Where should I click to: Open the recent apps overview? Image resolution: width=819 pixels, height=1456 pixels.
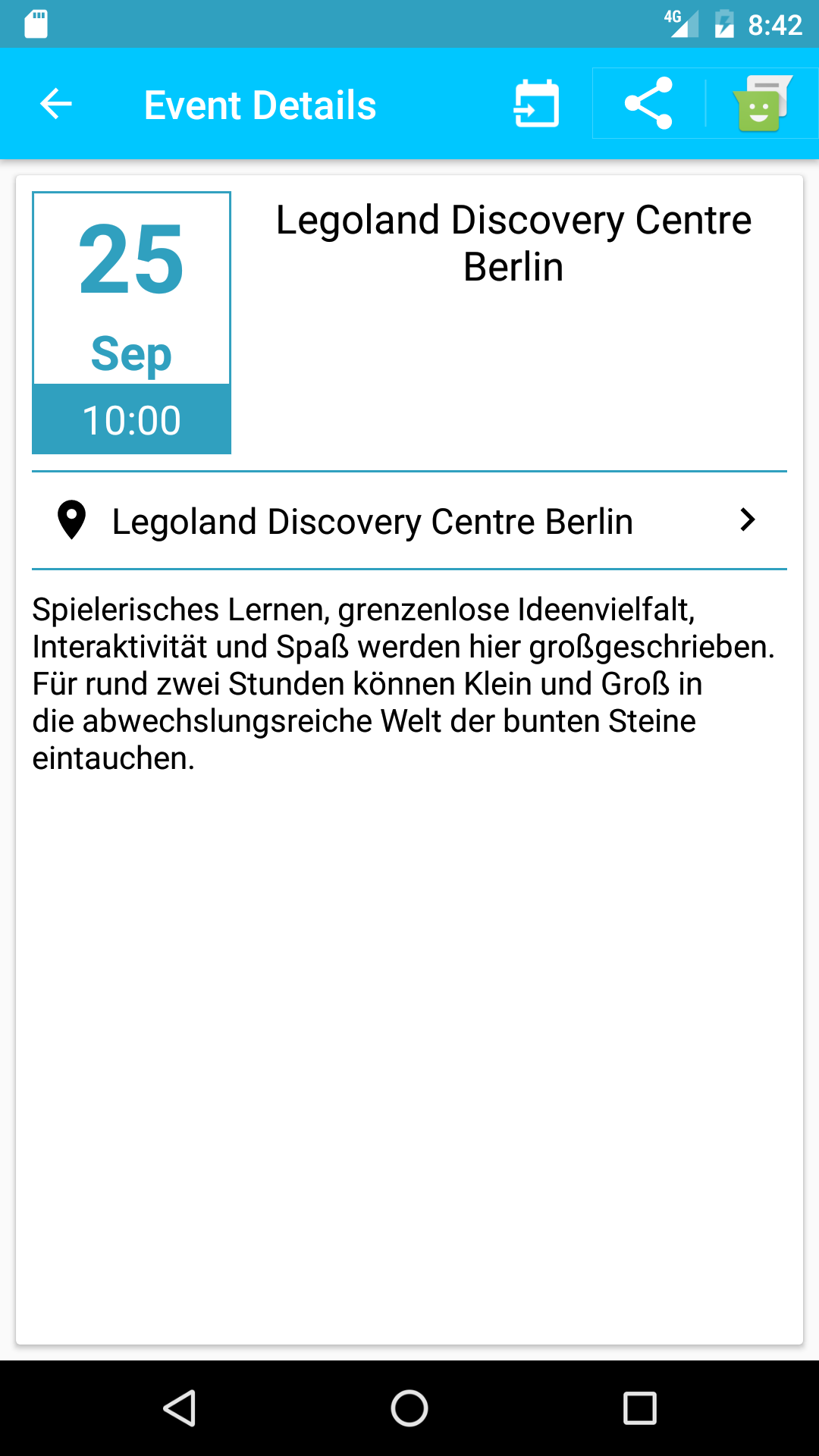tap(639, 1409)
